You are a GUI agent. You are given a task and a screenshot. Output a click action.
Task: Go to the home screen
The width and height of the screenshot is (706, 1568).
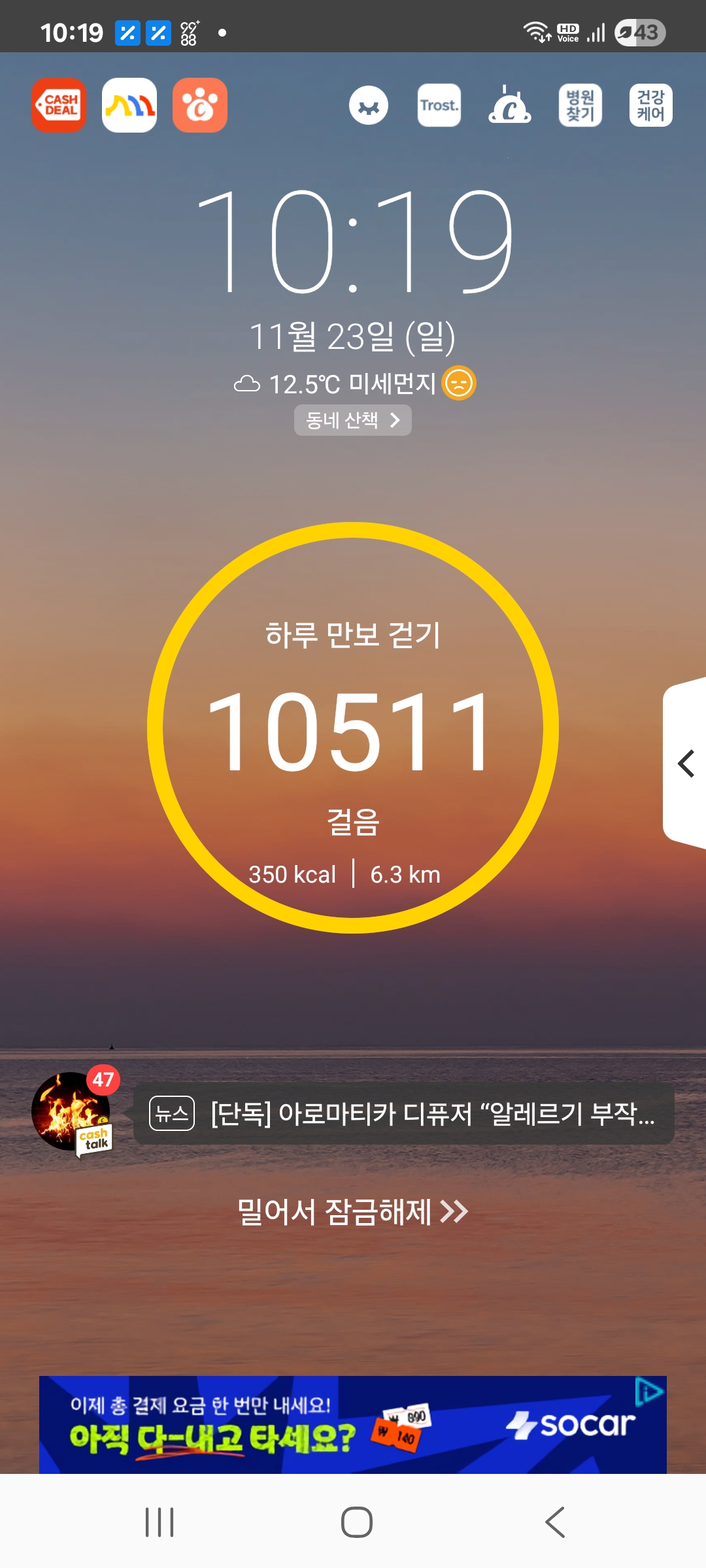tap(357, 1522)
